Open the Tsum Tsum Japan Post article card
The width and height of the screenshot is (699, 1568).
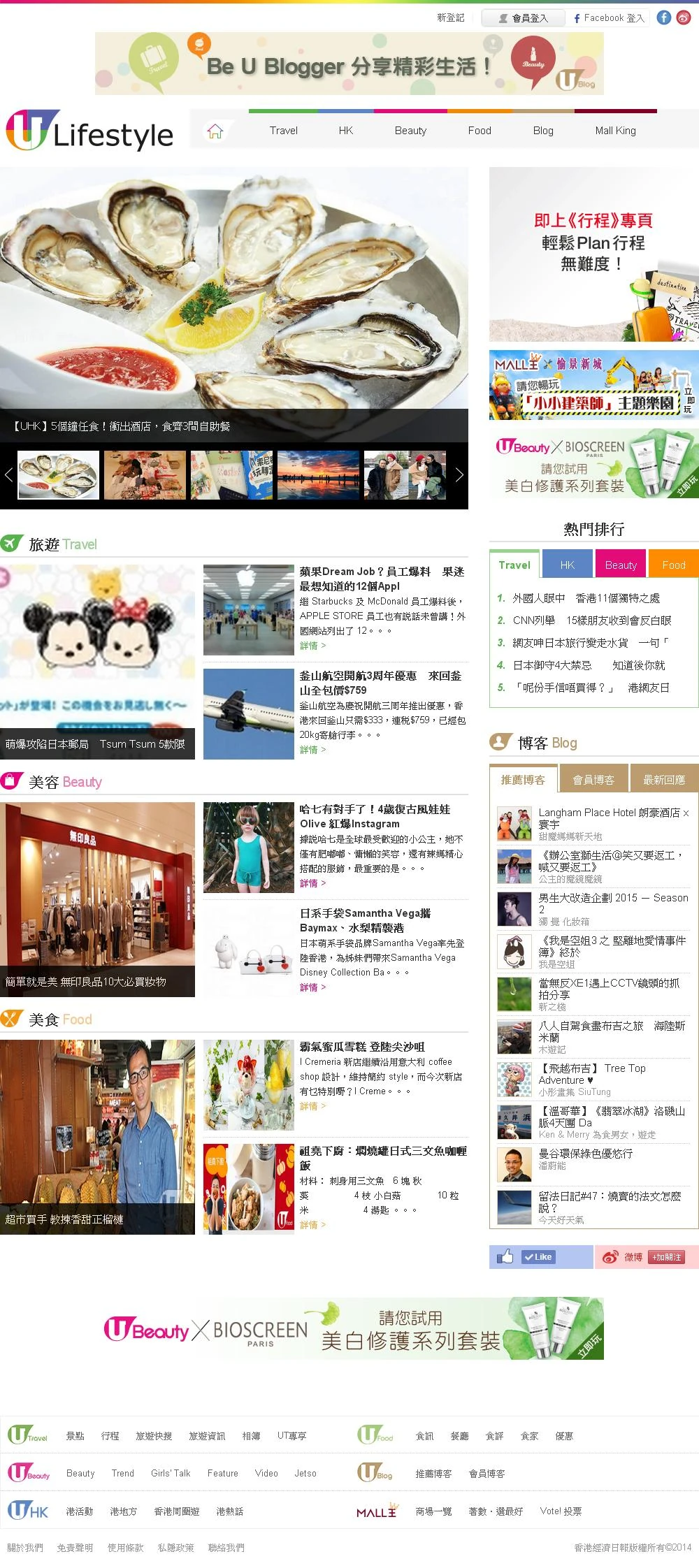97,662
